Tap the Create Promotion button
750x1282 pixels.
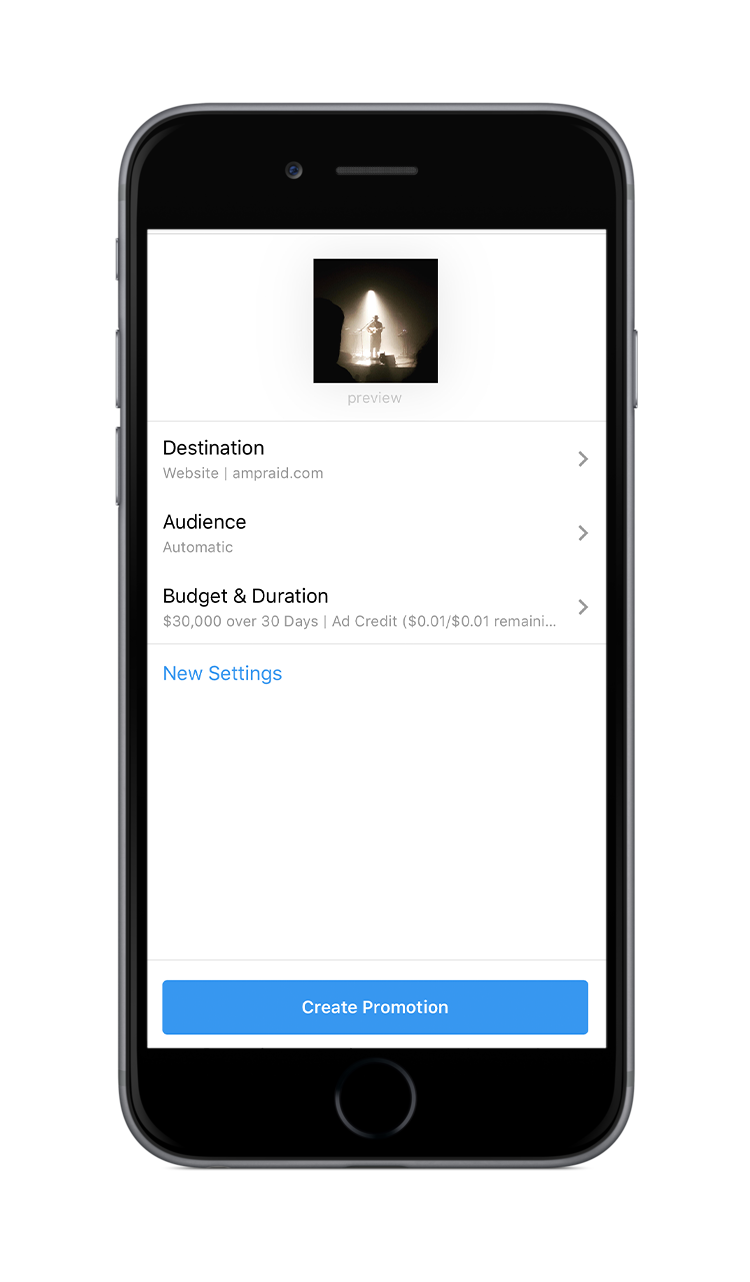[375, 1007]
